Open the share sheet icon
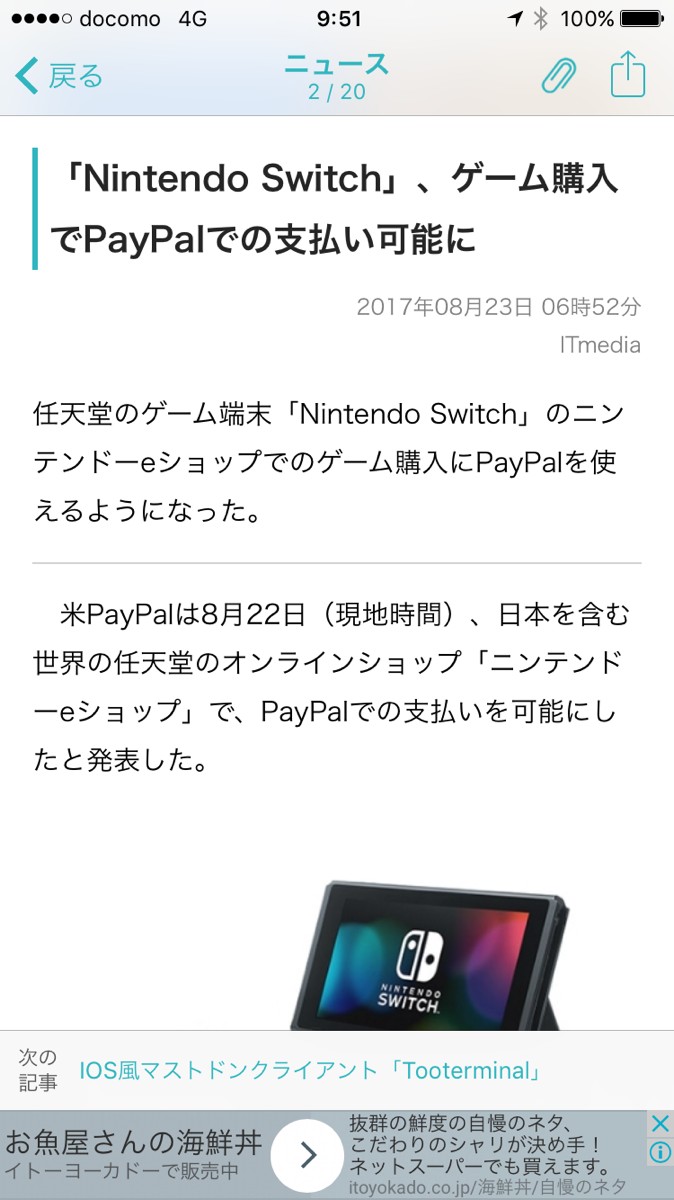This screenshot has width=674, height=1200. 628,75
